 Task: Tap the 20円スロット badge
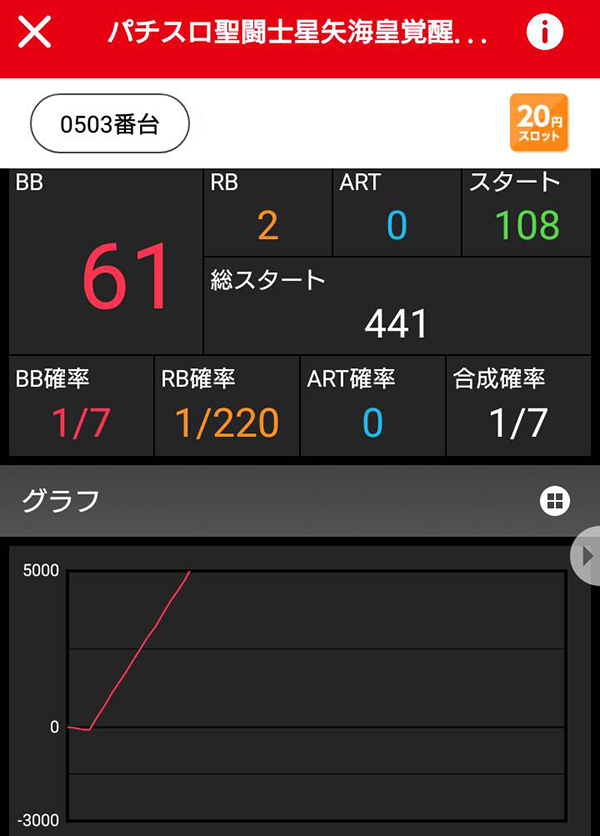point(539,123)
